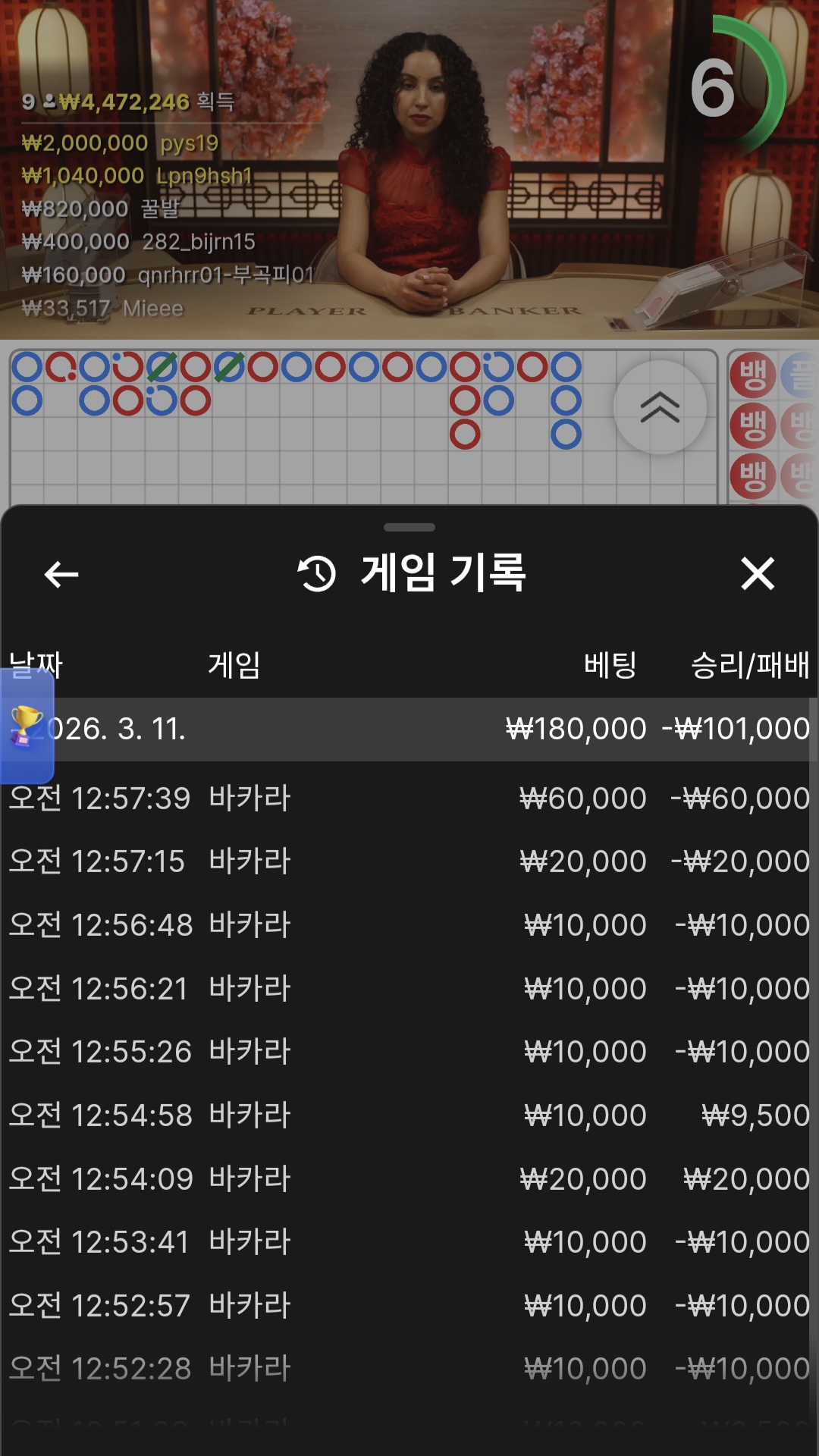Open the 오전 12:52:28 바카라 record
The width and height of the screenshot is (819, 1456).
pyautogui.click(x=409, y=1369)
